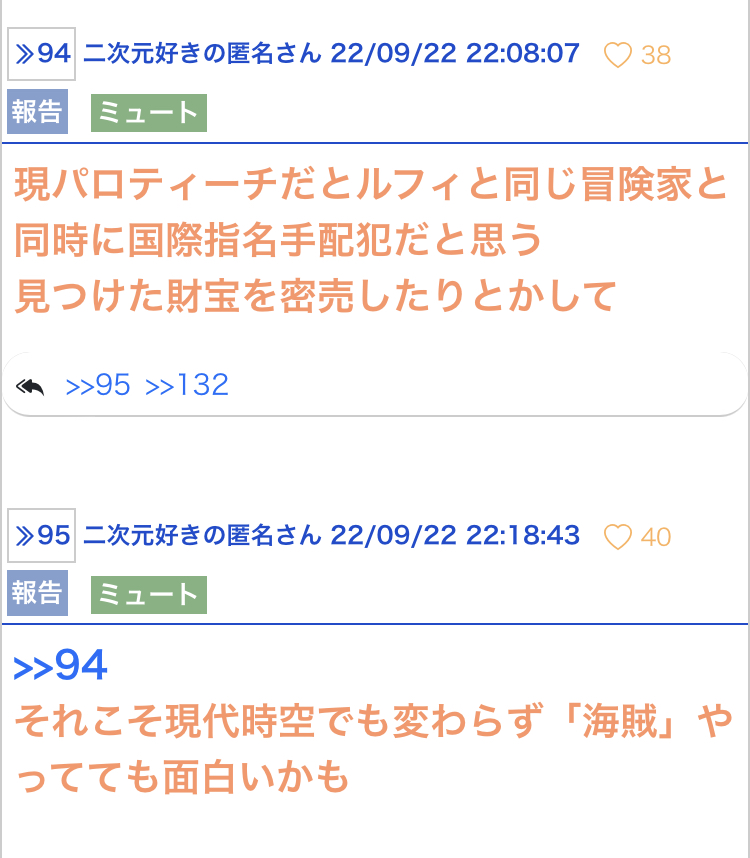The width and height of the screenshot is (750, 858).
Task: Like post 94 with the heart icon
Action: (618, 55)
